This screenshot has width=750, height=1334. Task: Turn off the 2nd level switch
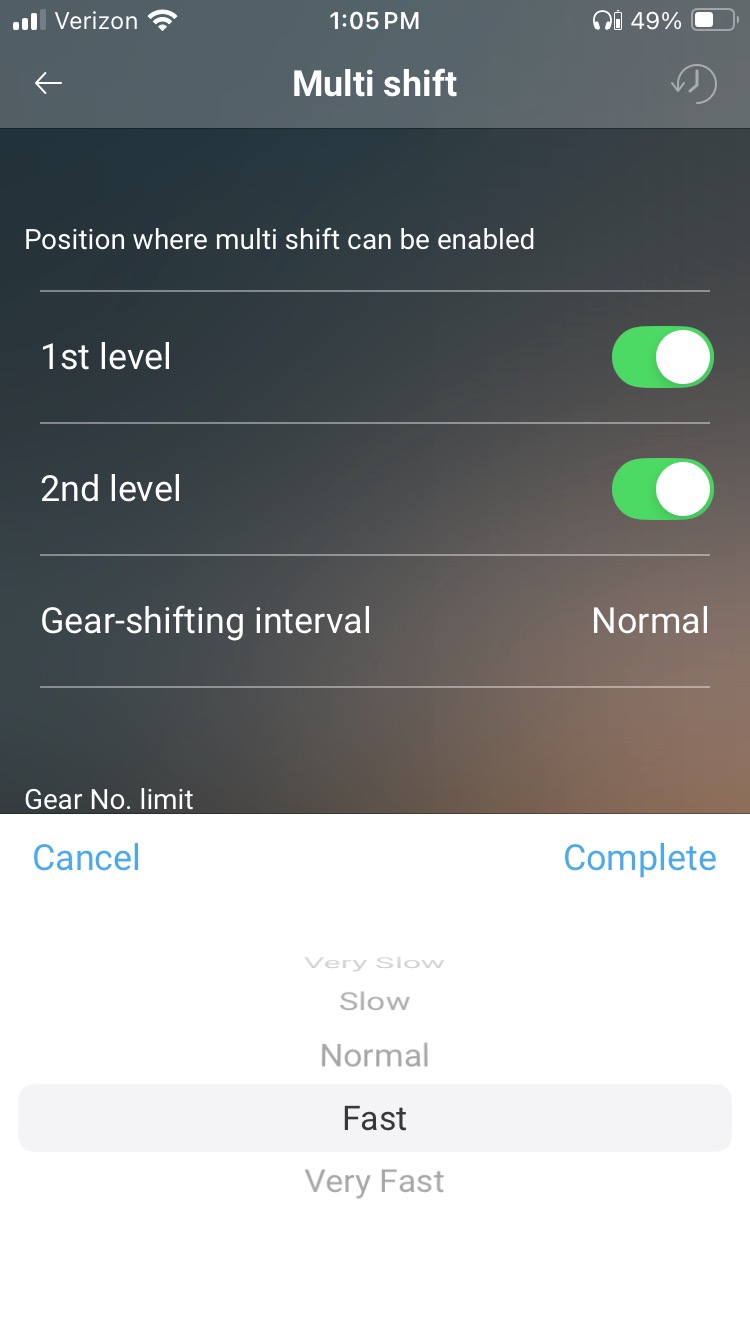(x=662, y=489)
